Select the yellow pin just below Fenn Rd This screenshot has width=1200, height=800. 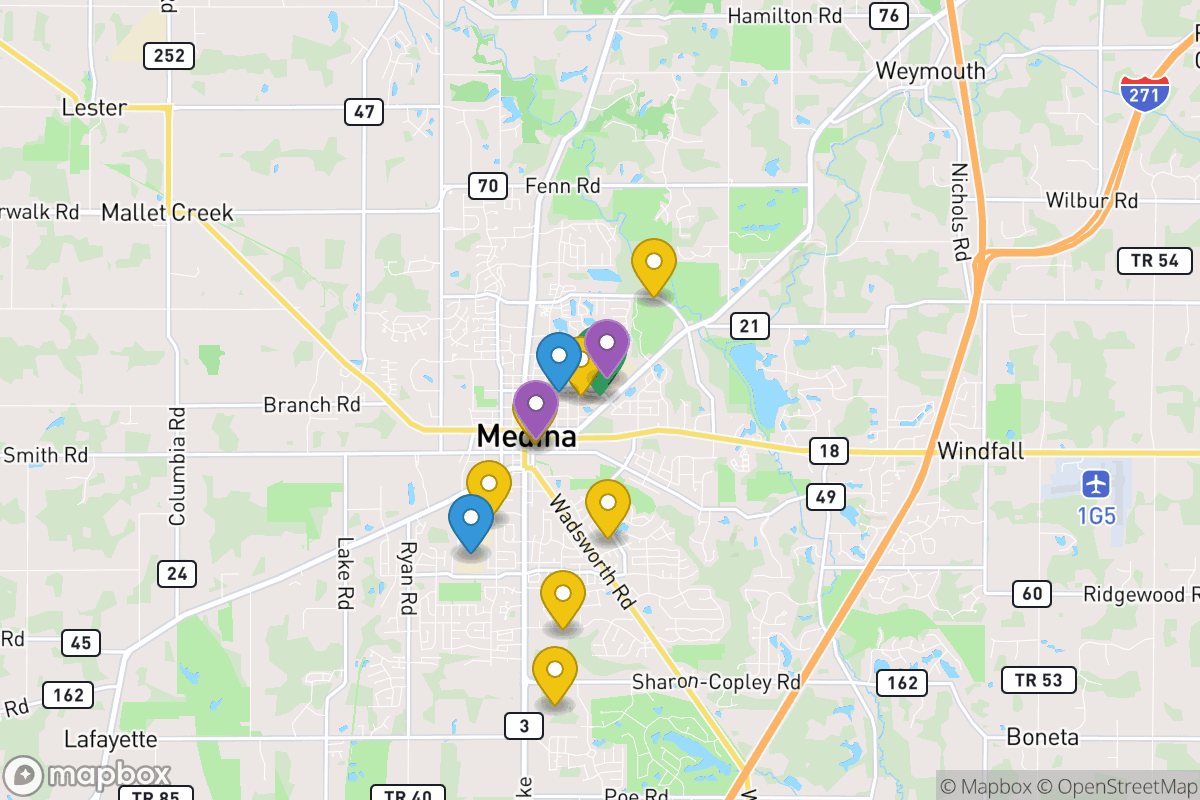tap(654, 264)
